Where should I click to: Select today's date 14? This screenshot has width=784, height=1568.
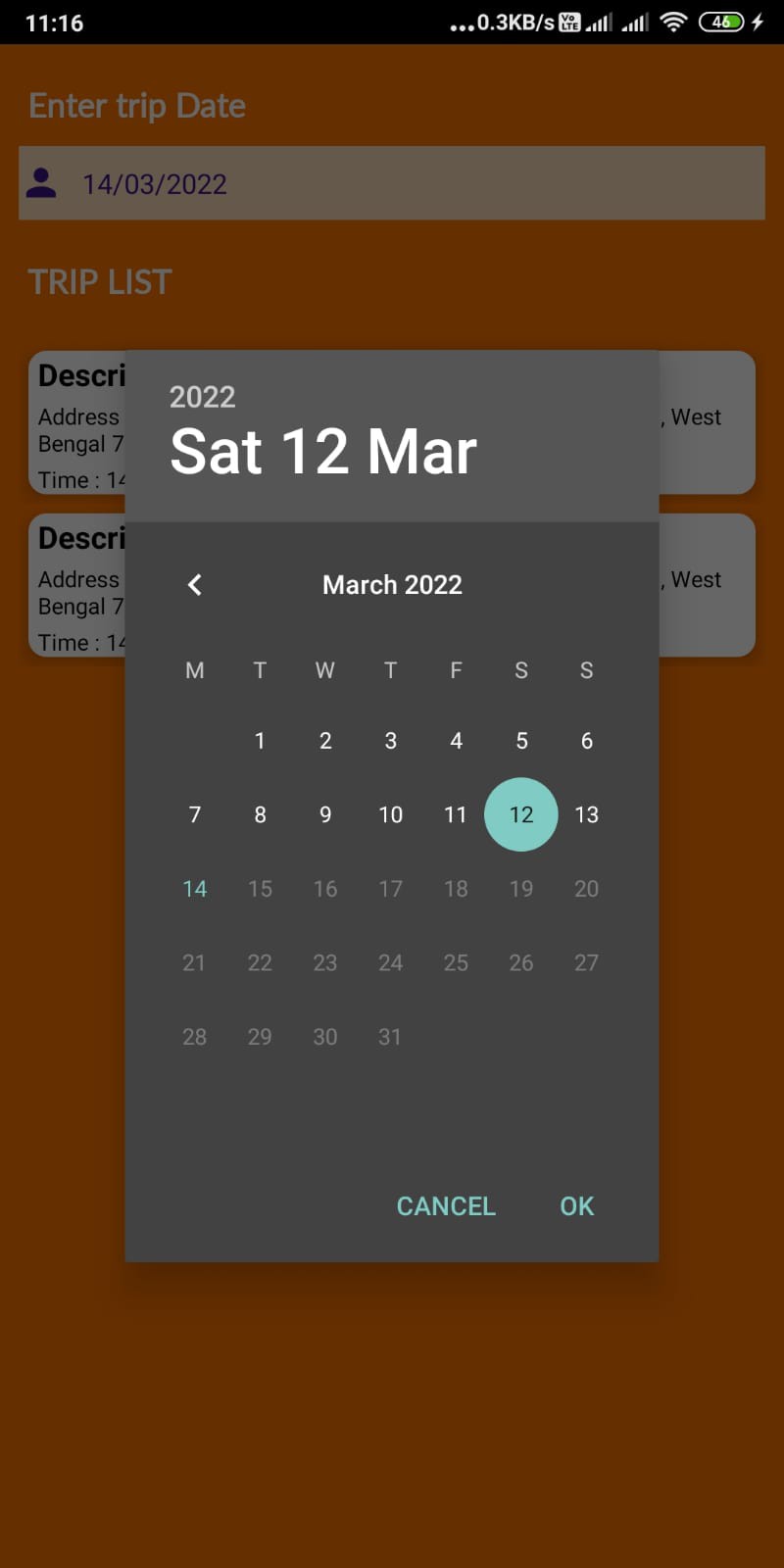194,889
